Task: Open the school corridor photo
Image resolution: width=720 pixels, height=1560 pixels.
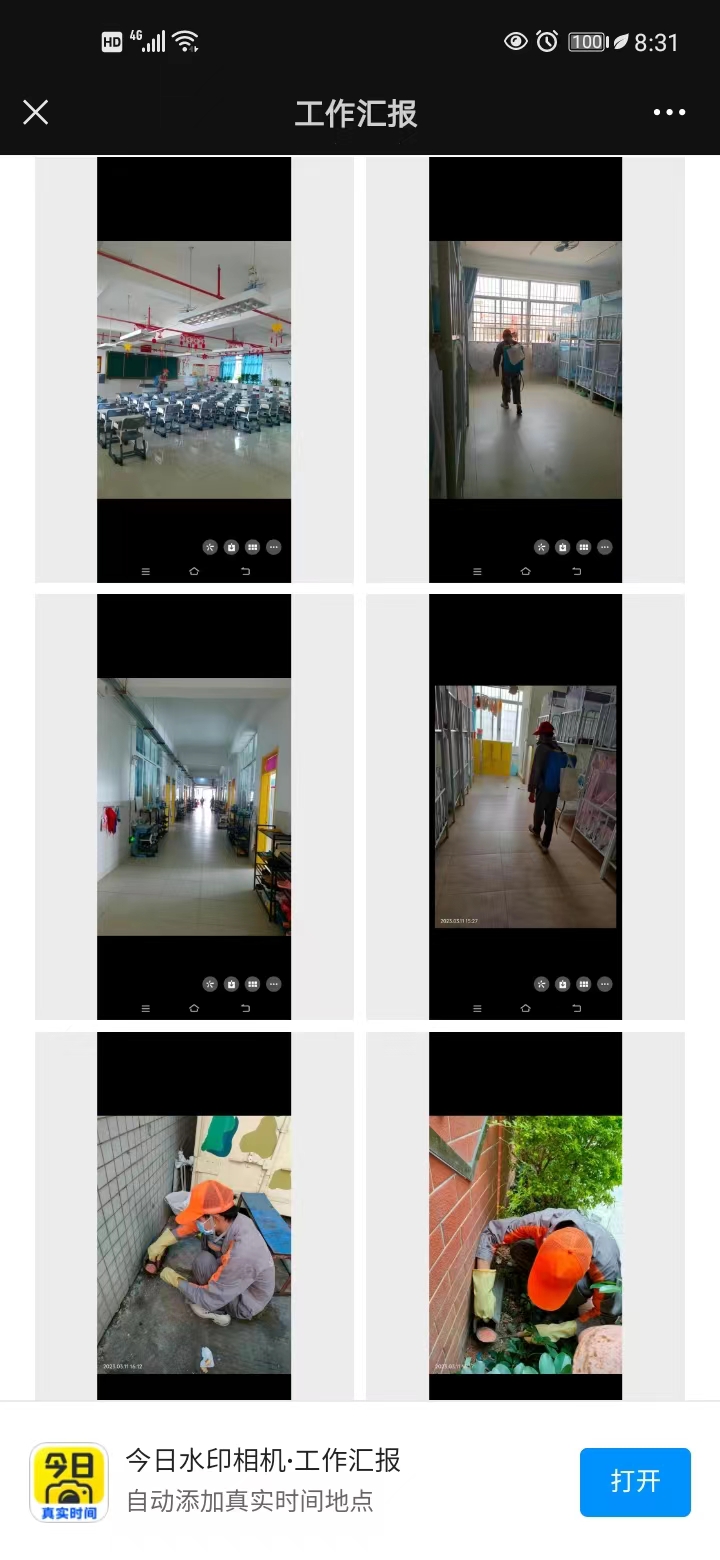Action: [194, 807]
